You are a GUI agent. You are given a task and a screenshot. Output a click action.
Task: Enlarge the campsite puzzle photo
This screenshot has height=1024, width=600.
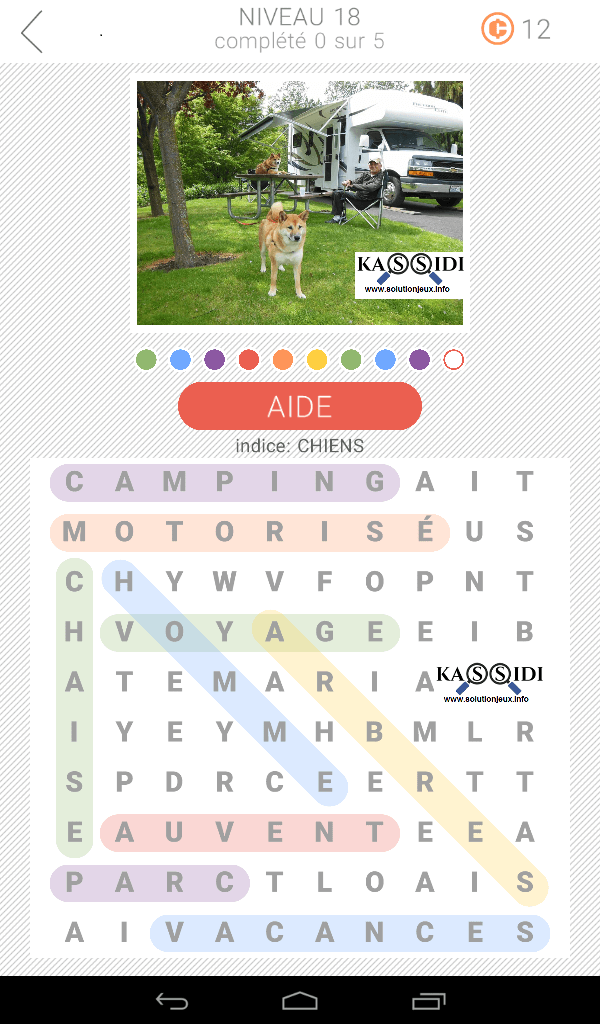click(x=299, y=203)
